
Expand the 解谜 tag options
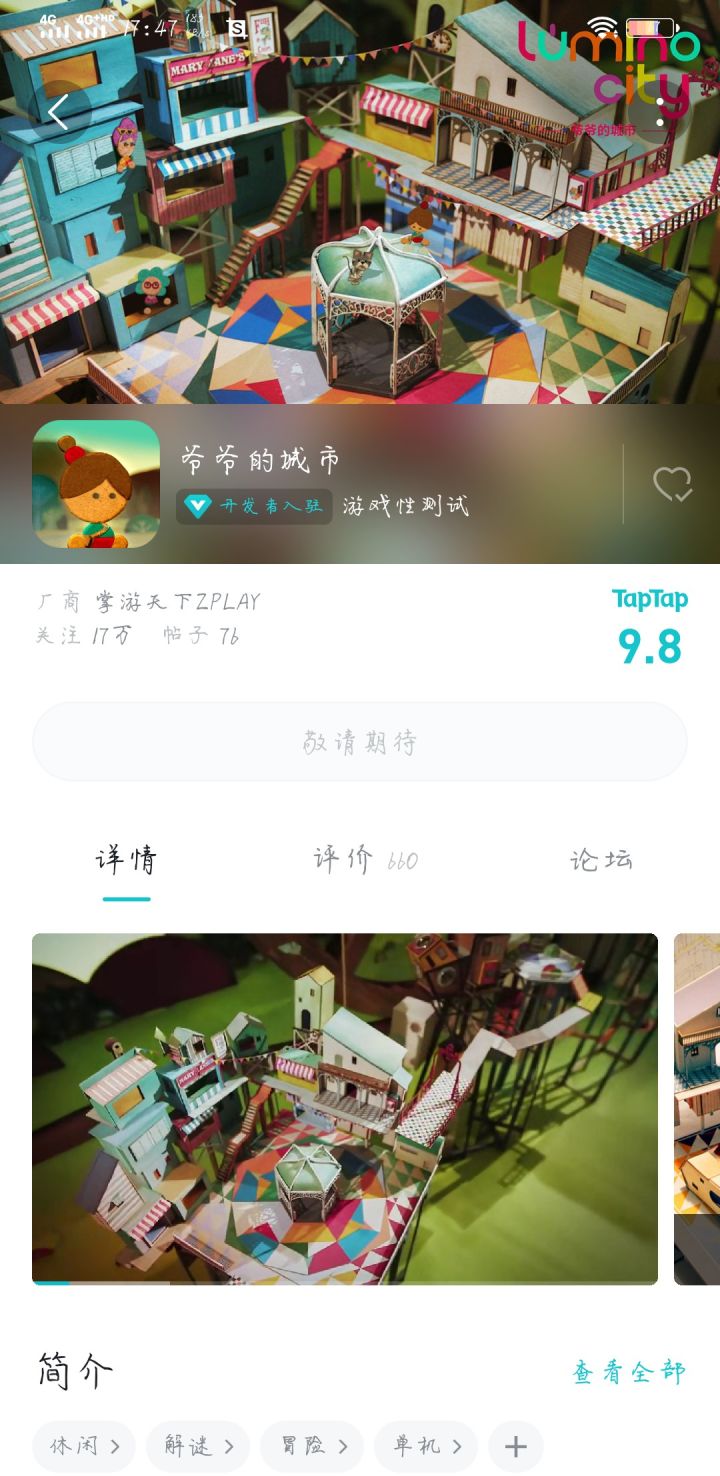[196, 1446]
